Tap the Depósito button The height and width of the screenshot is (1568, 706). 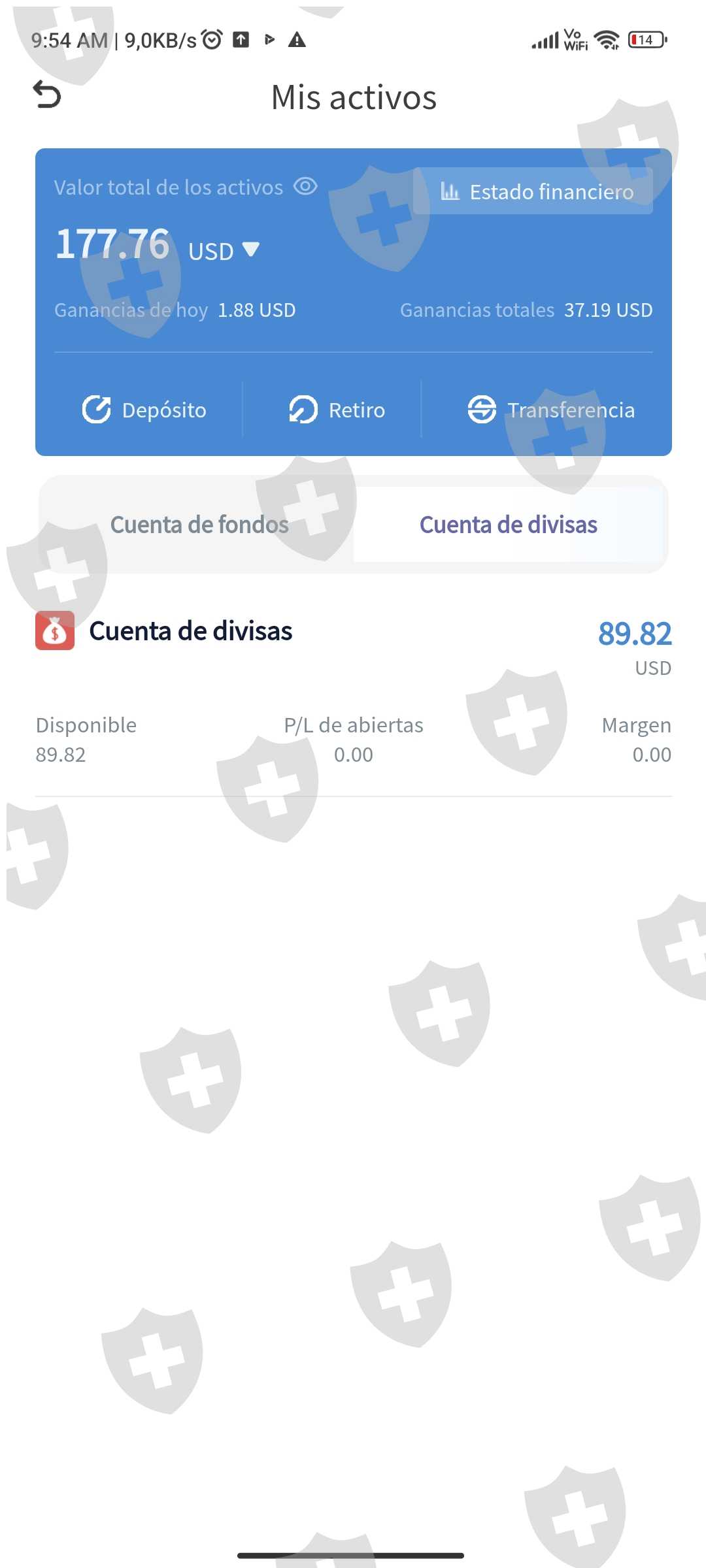pos(144,410)
